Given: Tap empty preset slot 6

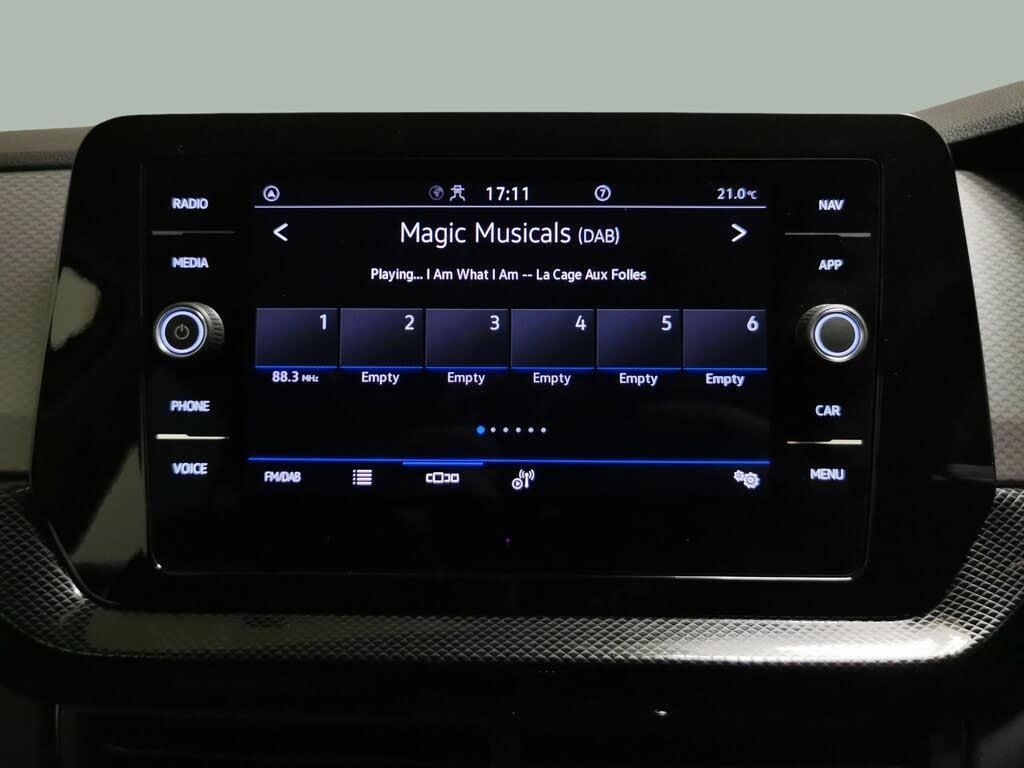Looking at the screenshot, I should pyautogui.click(x=725, y=338).
